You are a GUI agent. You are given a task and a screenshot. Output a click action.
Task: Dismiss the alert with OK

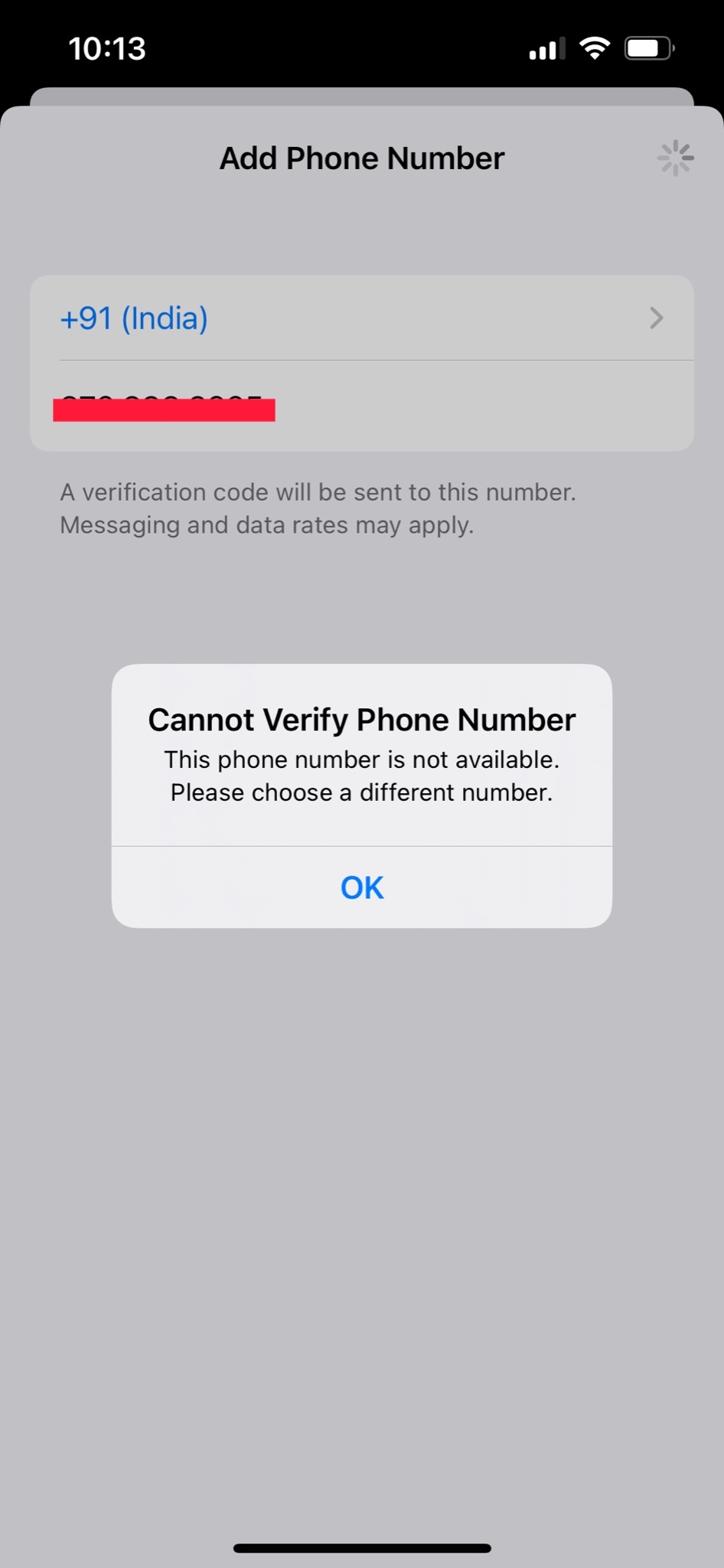[361, 887]
